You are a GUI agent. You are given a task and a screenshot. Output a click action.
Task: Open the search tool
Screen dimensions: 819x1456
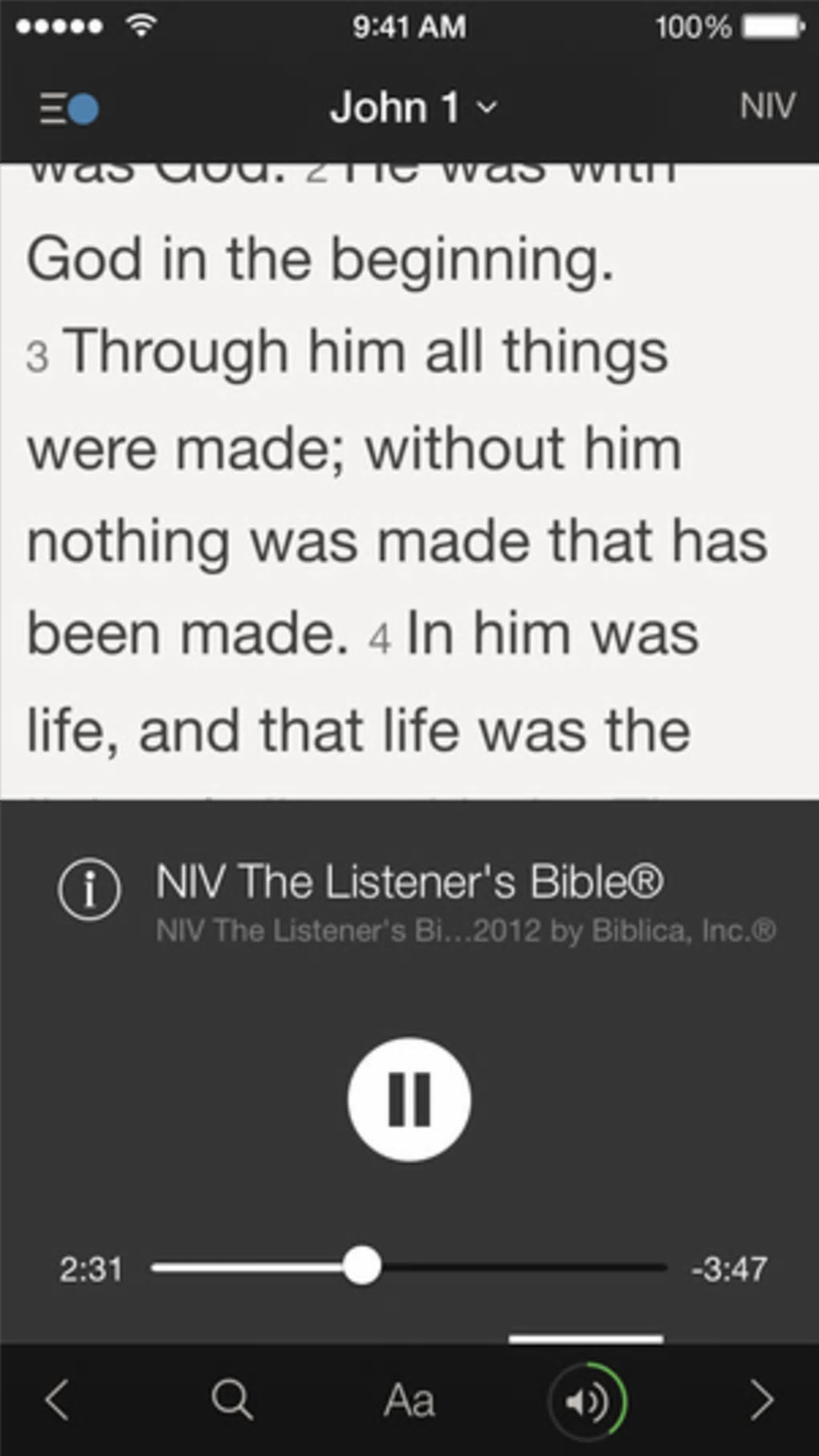tap(232, 1400)
